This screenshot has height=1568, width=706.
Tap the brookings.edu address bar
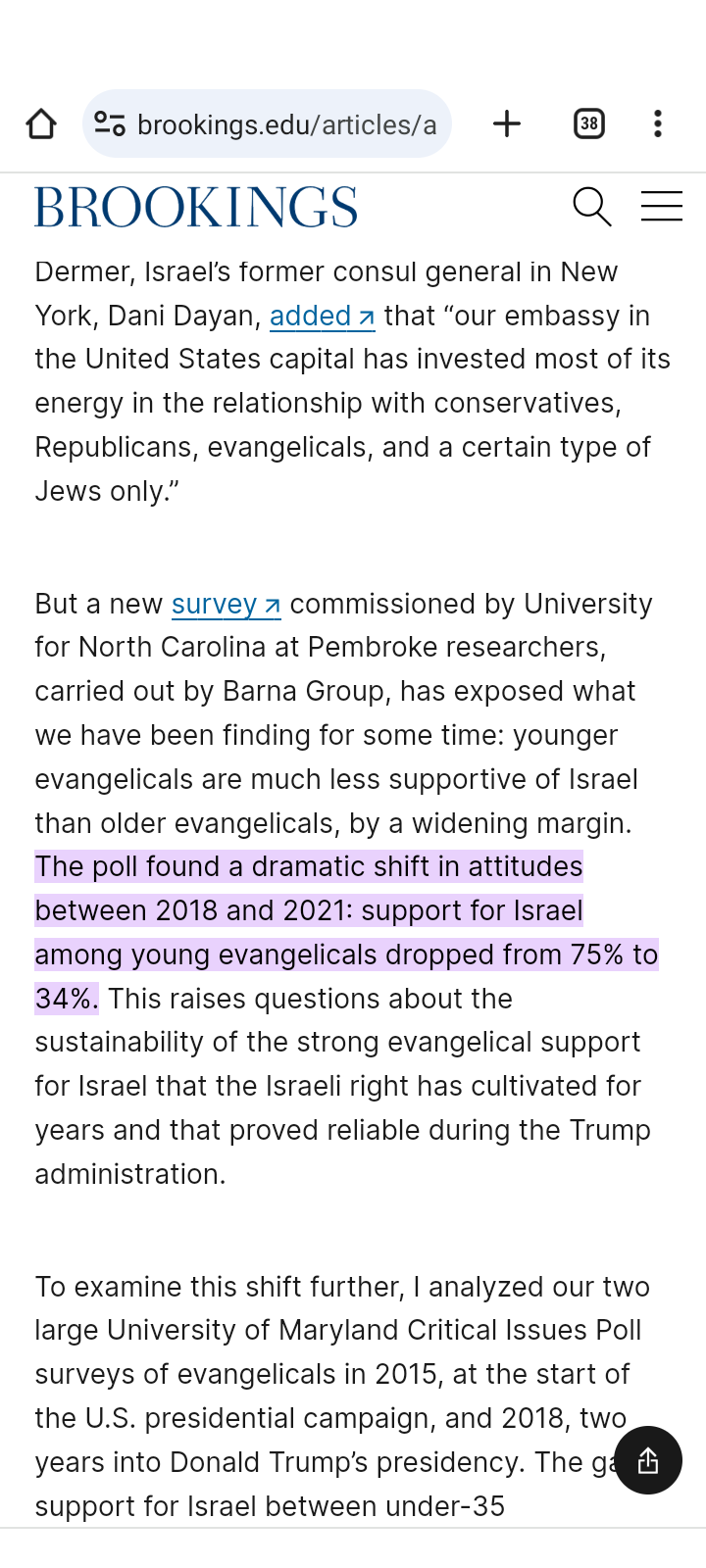pos(267,123)
